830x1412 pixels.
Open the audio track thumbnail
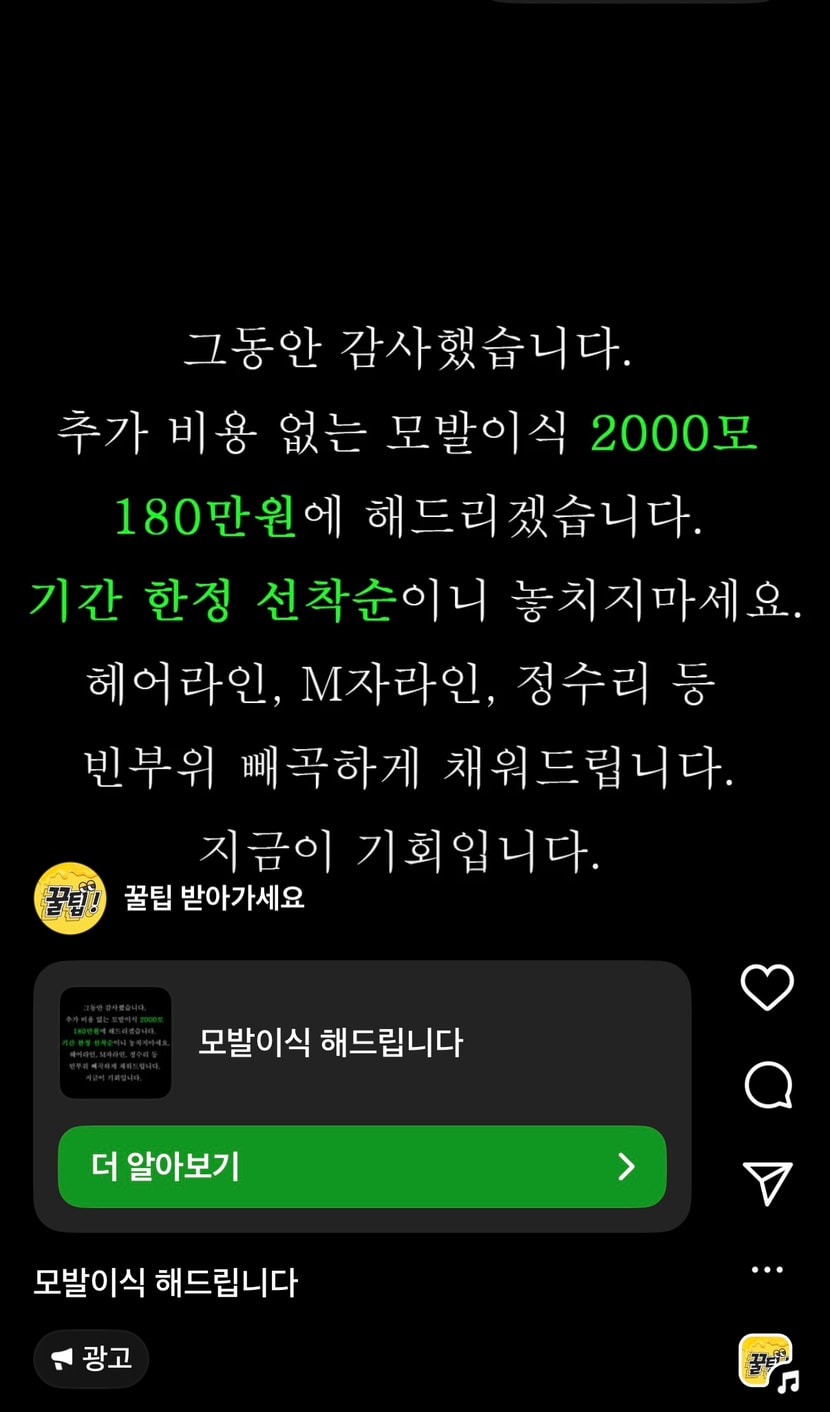coord(766,1360)
